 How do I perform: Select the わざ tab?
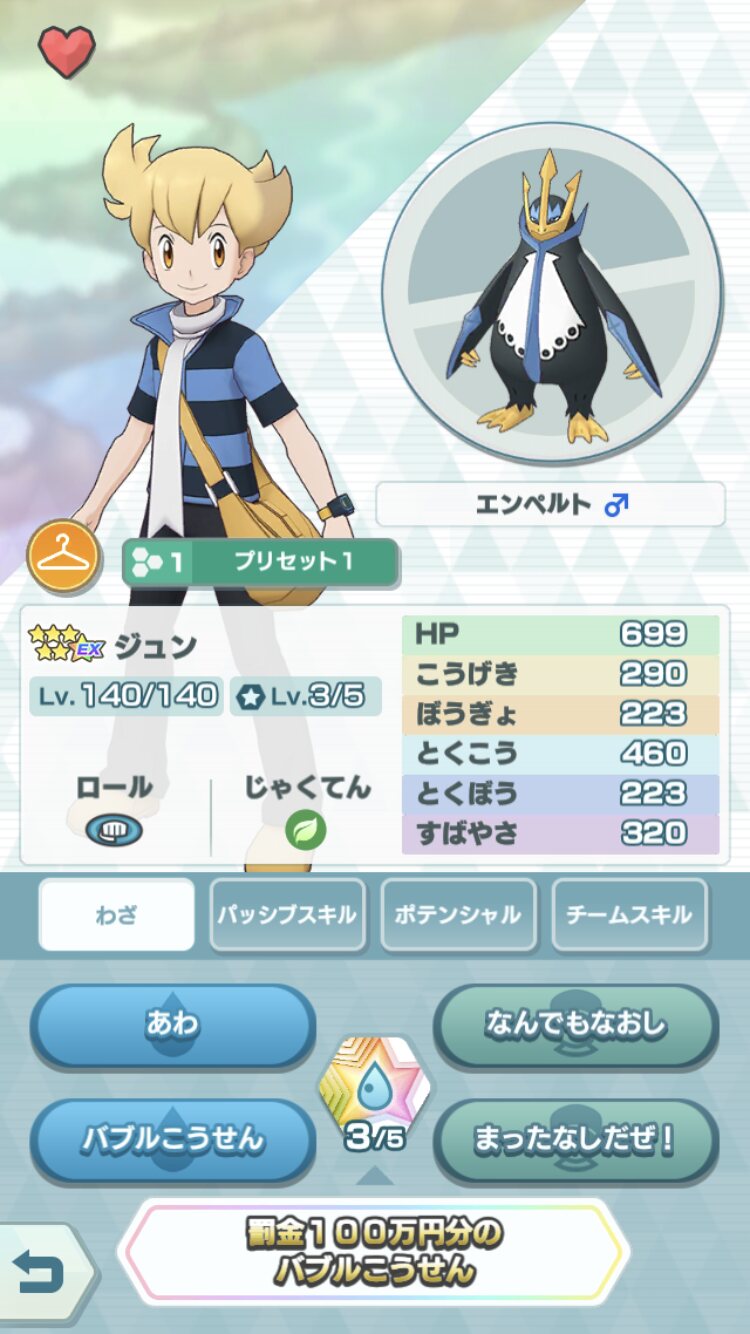tap(117, 915)
